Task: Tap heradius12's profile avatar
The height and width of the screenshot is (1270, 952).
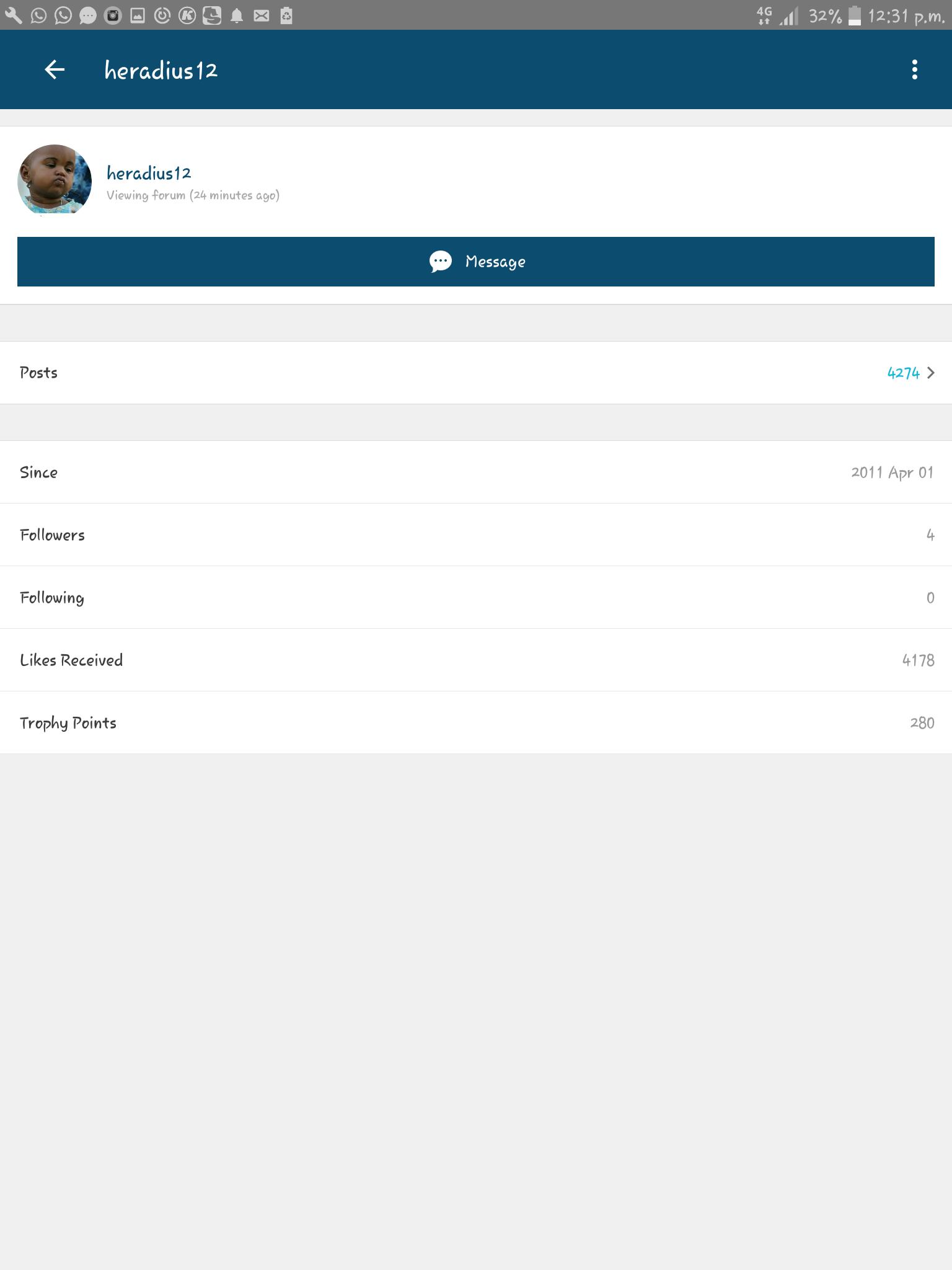Action: click(55, 180)
